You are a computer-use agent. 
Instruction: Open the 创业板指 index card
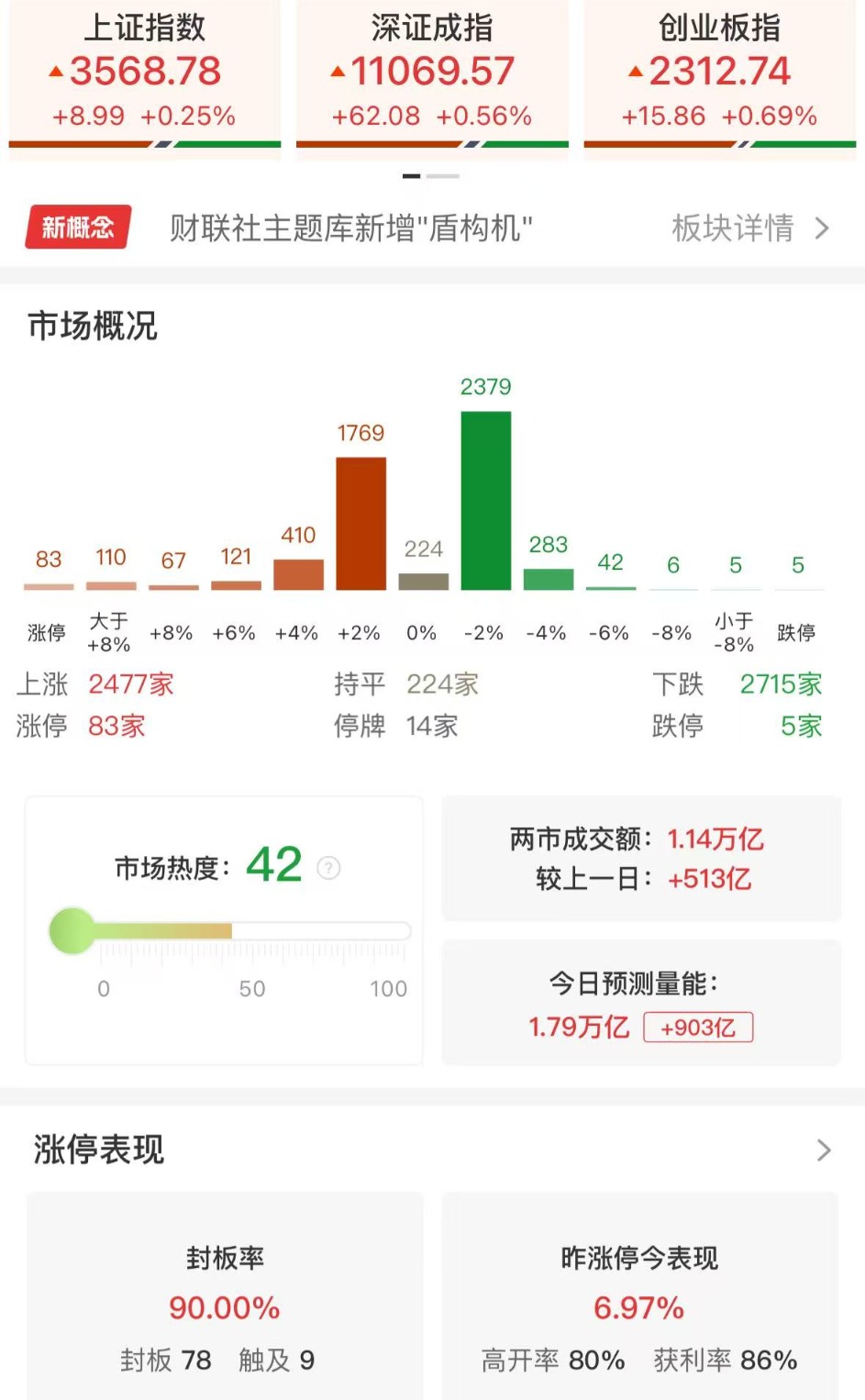(x=720, y=78)
